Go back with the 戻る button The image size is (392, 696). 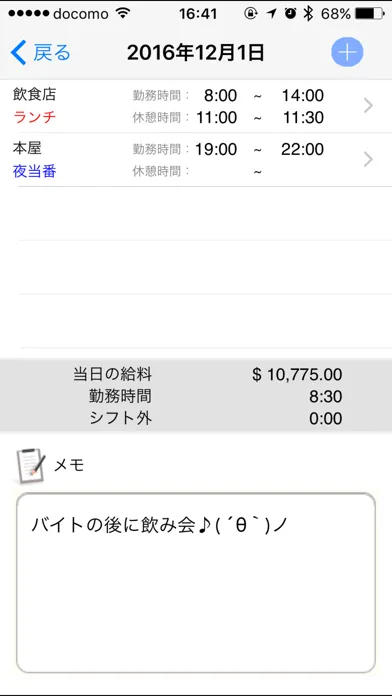(40, 53)
